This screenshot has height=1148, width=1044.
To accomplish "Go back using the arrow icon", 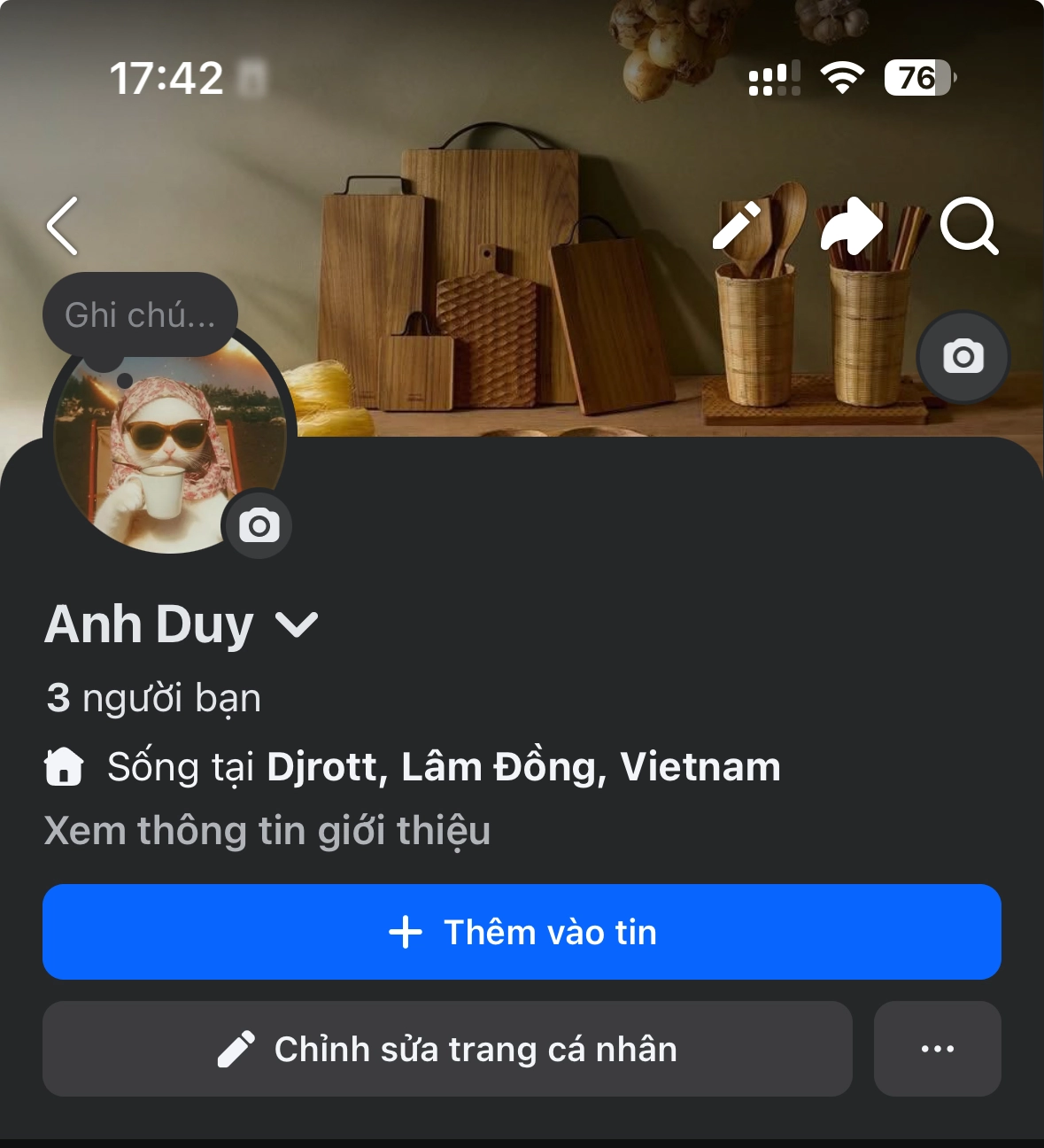I will [63, 227].
